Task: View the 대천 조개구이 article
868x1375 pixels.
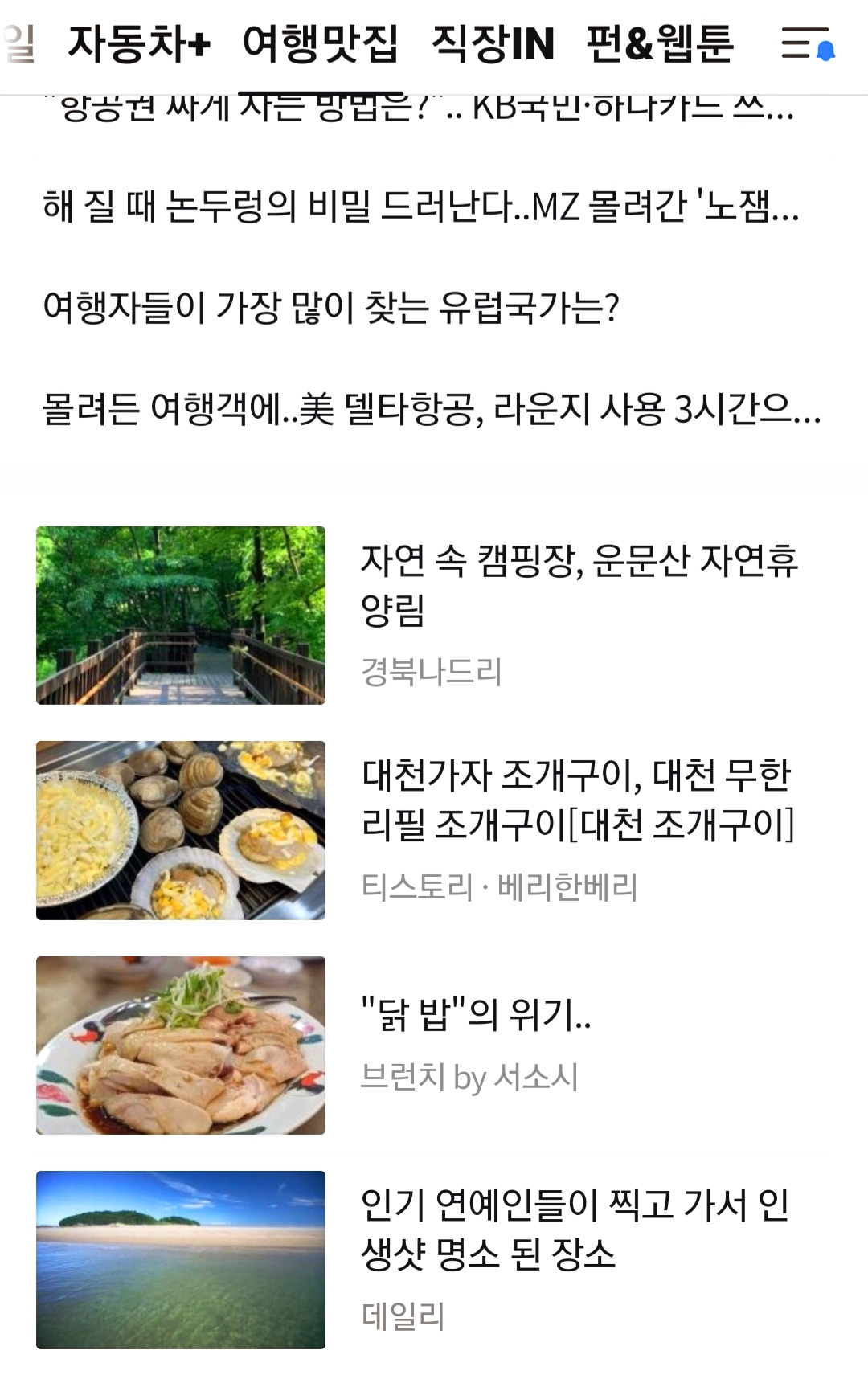Action: click(x=577, y=800)
